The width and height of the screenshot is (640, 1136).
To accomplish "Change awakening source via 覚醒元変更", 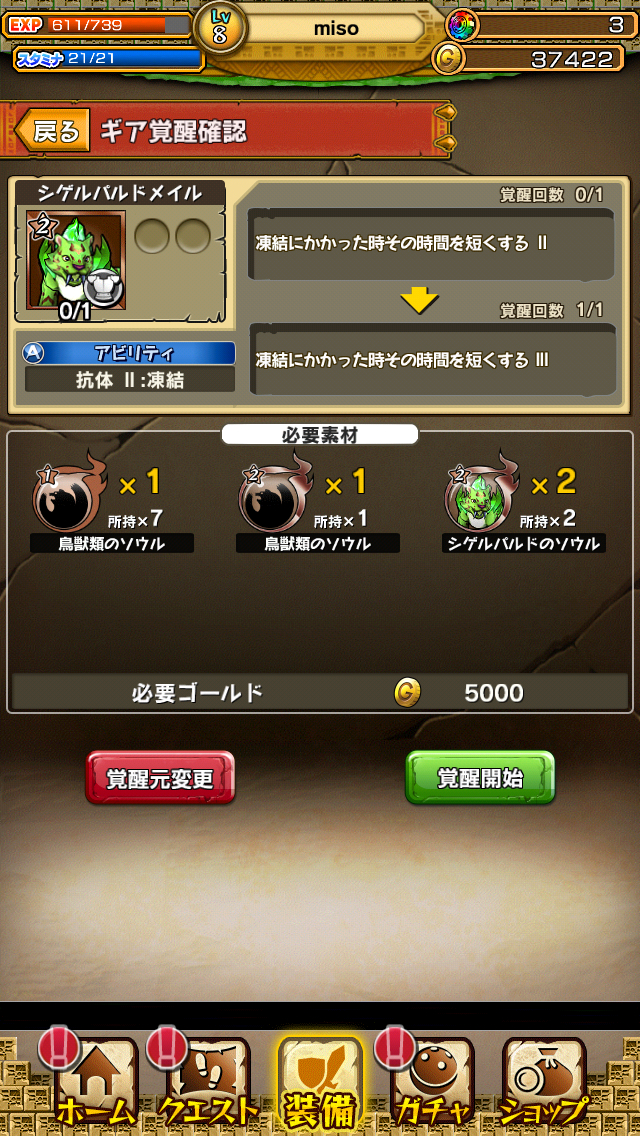I will point(161,778).
